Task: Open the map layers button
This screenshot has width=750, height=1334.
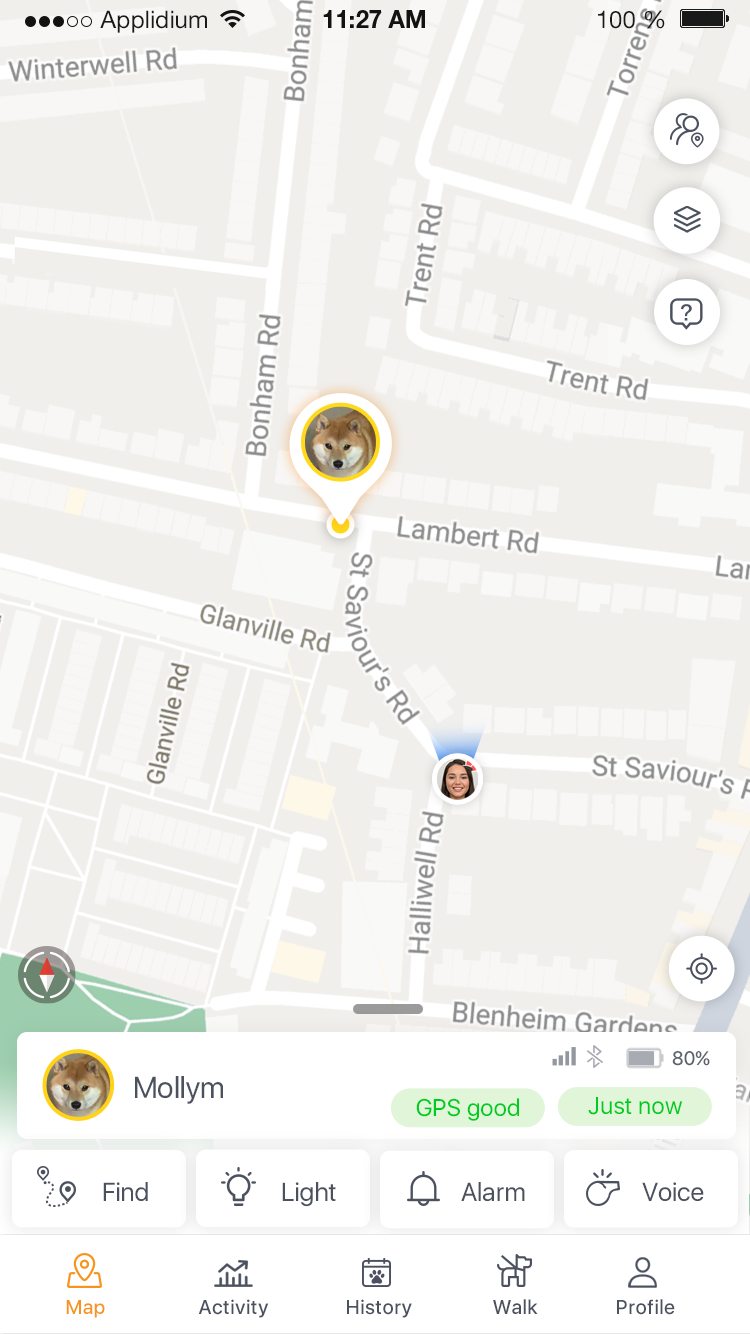Action: point(686,220)
